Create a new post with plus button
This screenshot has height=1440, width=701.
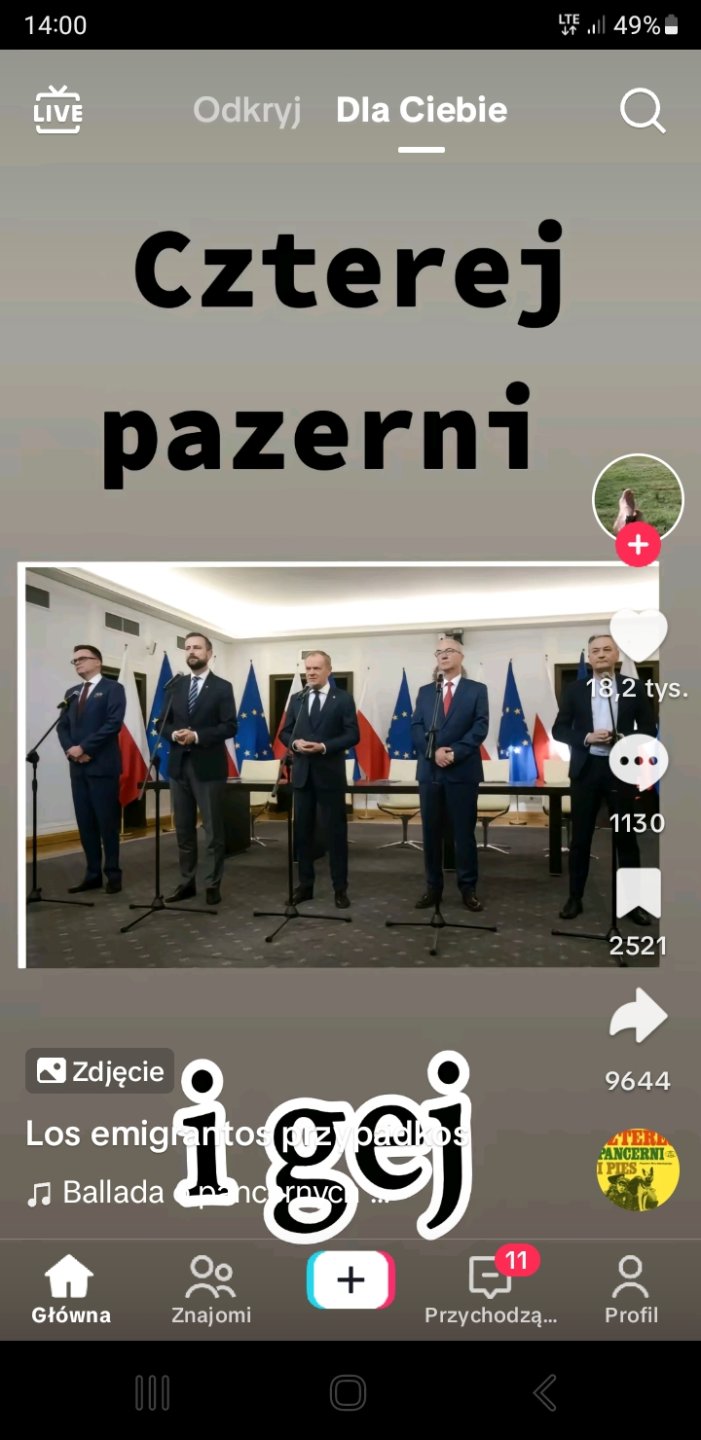point(351,1280)
